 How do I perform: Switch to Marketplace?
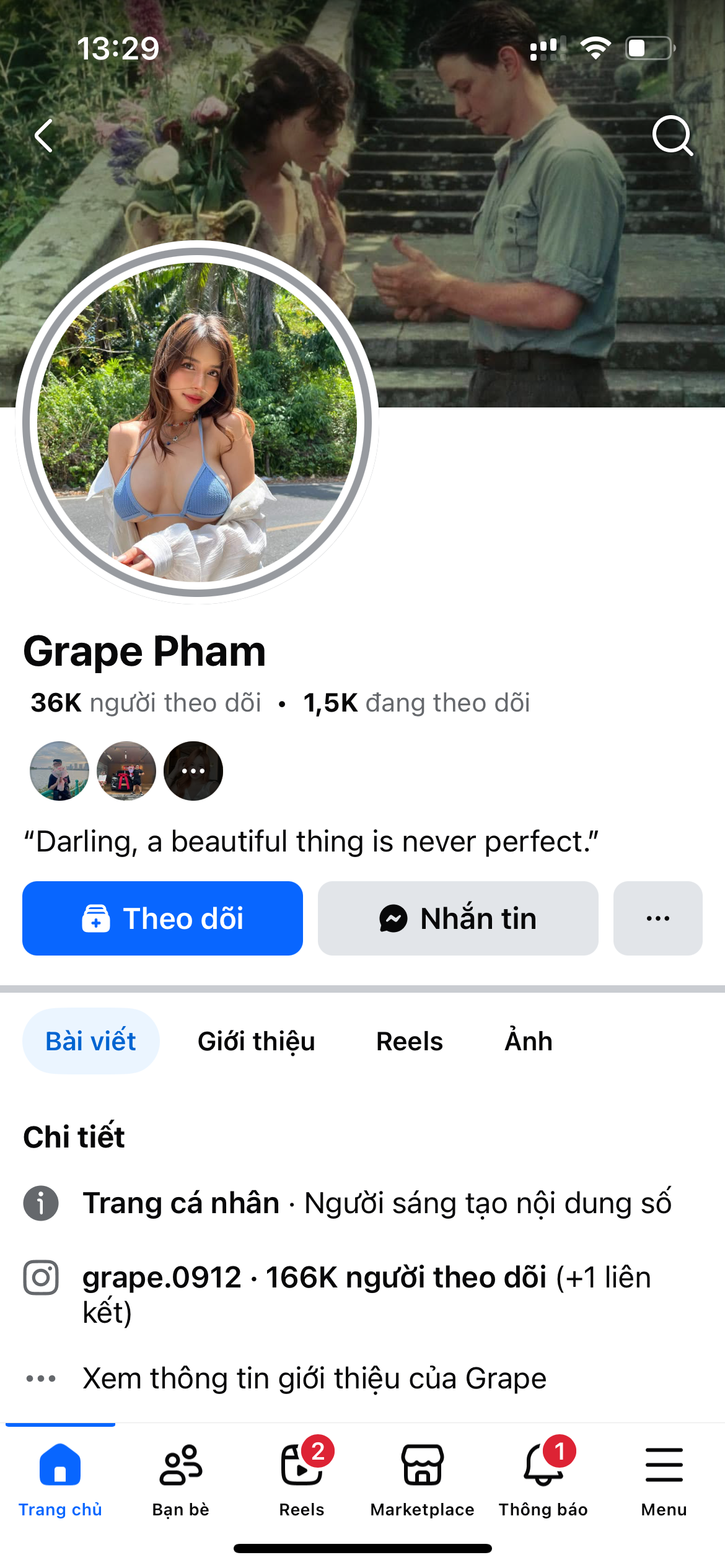coord(423,1478)
